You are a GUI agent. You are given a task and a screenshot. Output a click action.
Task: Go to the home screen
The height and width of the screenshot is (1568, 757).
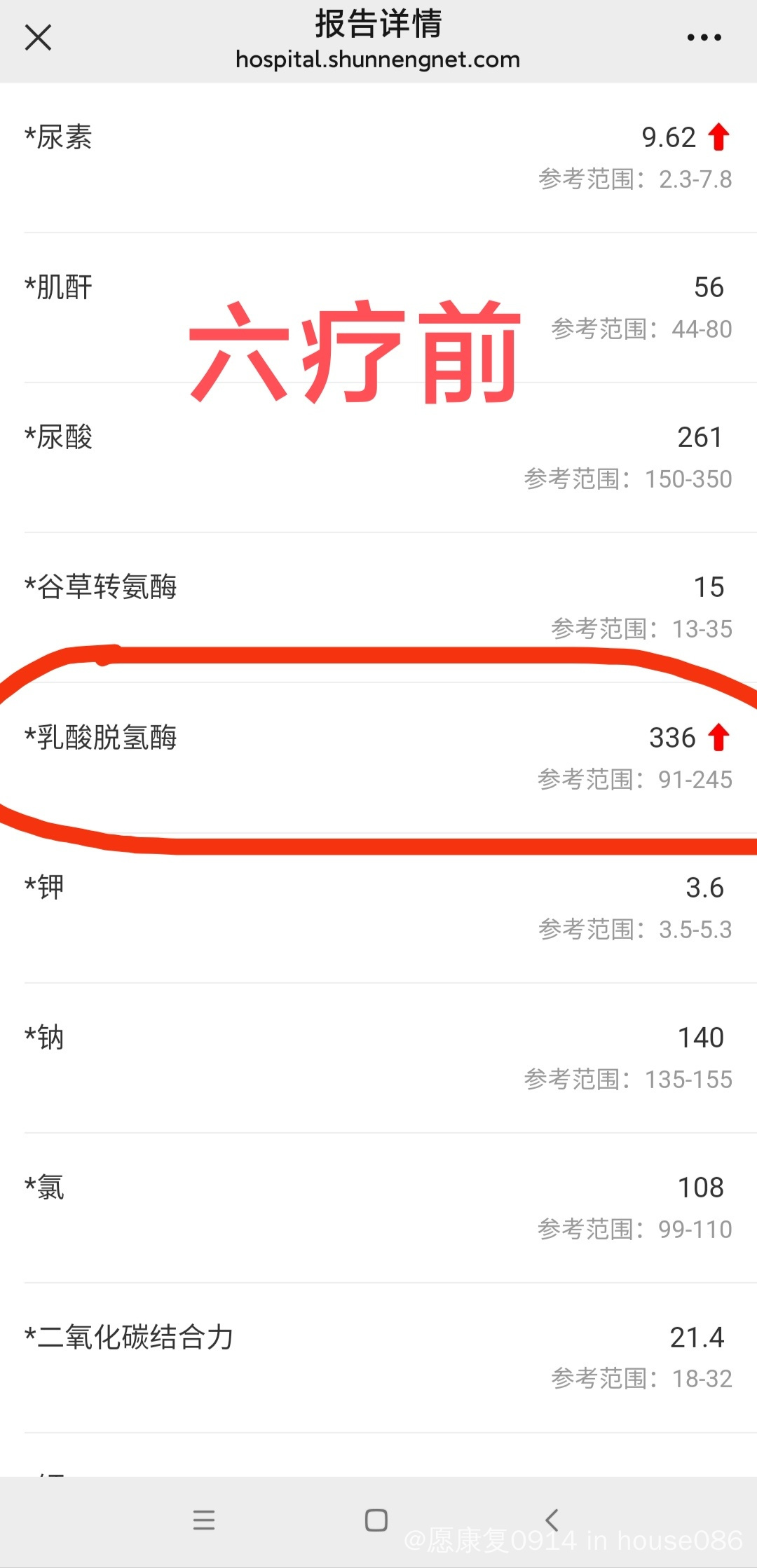[x=376, y=1520]
